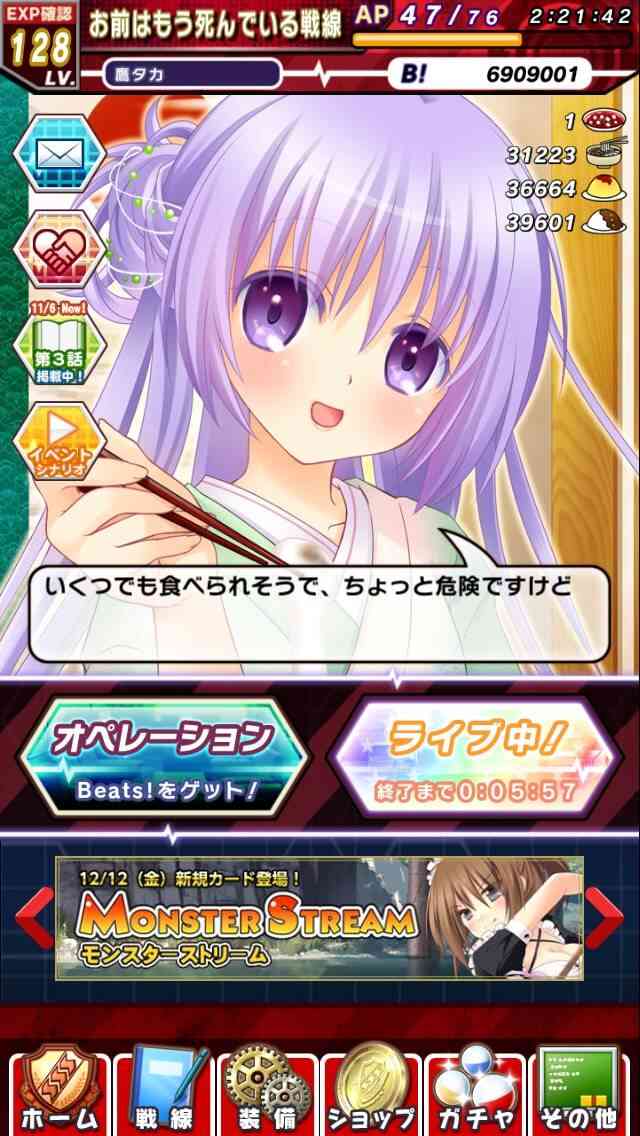Switch to the 戦線 tab
This screenshot has width=640, height=1136.
(162, 1090)
